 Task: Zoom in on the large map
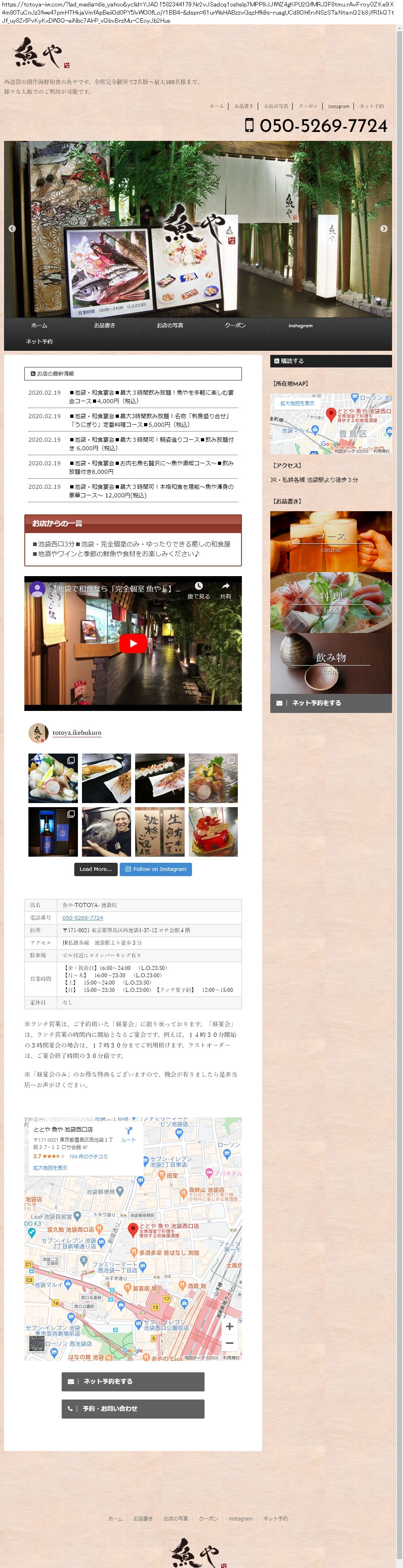pyautogui.click(x=230, y=1326)
